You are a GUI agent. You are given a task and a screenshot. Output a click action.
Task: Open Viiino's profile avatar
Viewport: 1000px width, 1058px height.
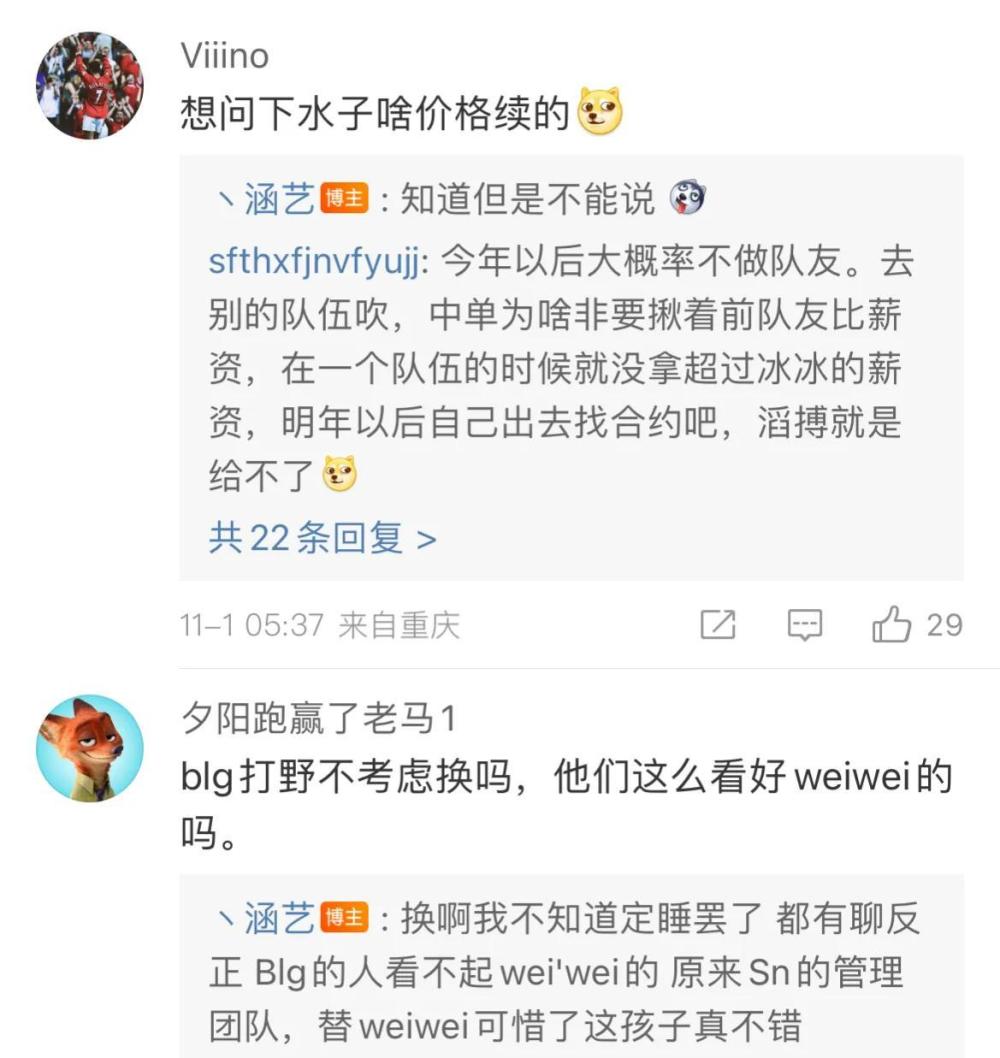[90, 85]
